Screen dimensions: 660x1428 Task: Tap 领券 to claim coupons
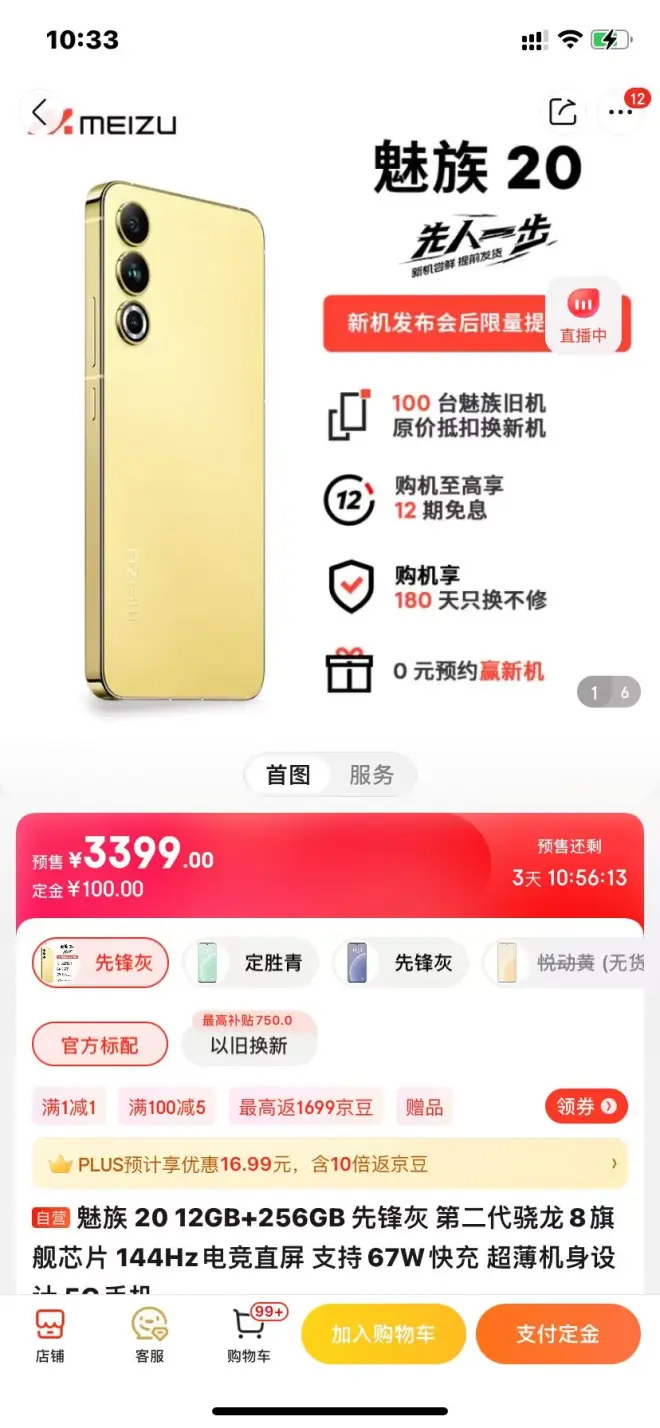pyautogui.click(x=586, y=1106)
